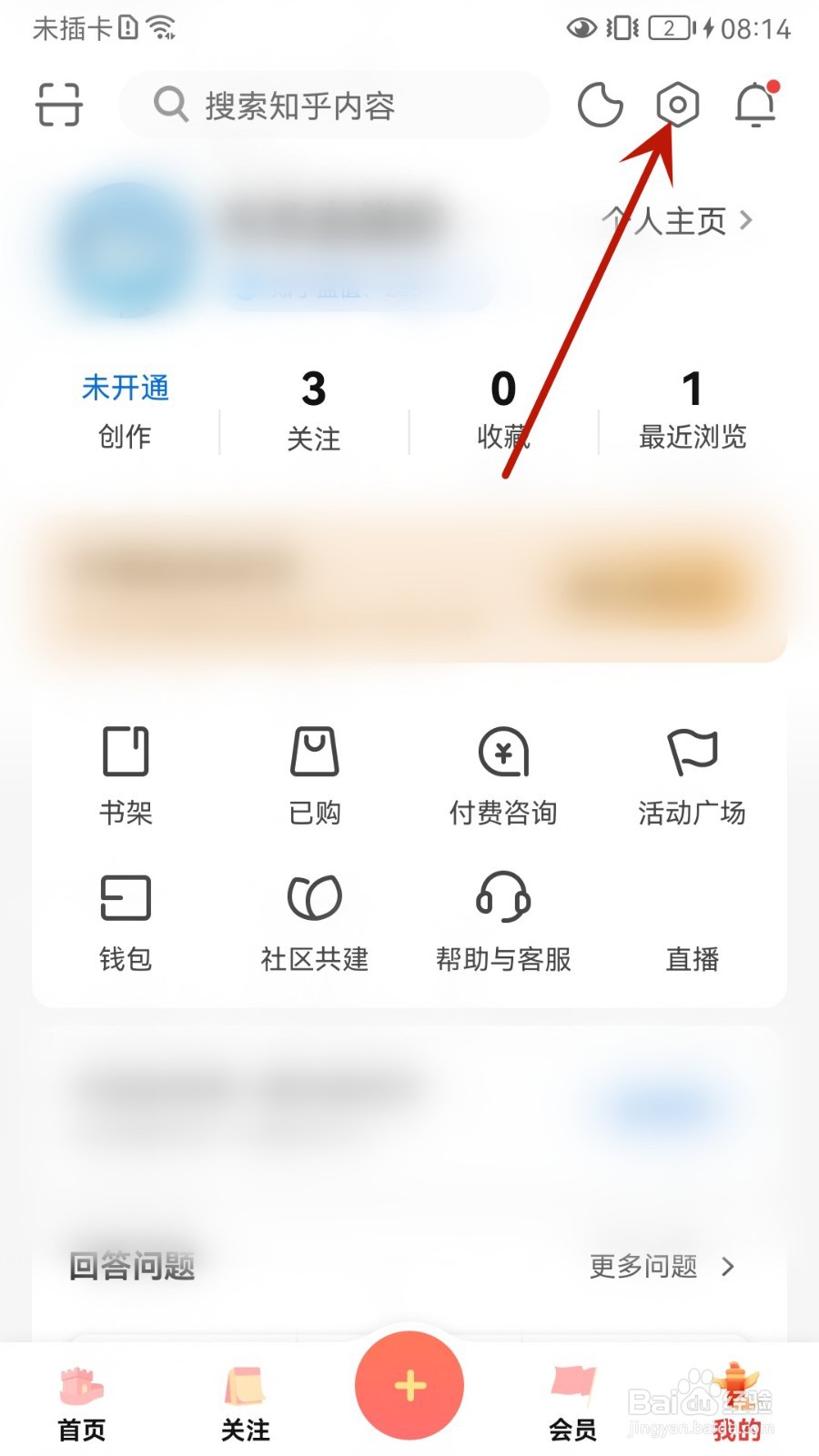Open 社区共建 community building
Viewport: 819px width, 1456px height.
(314, 919)
